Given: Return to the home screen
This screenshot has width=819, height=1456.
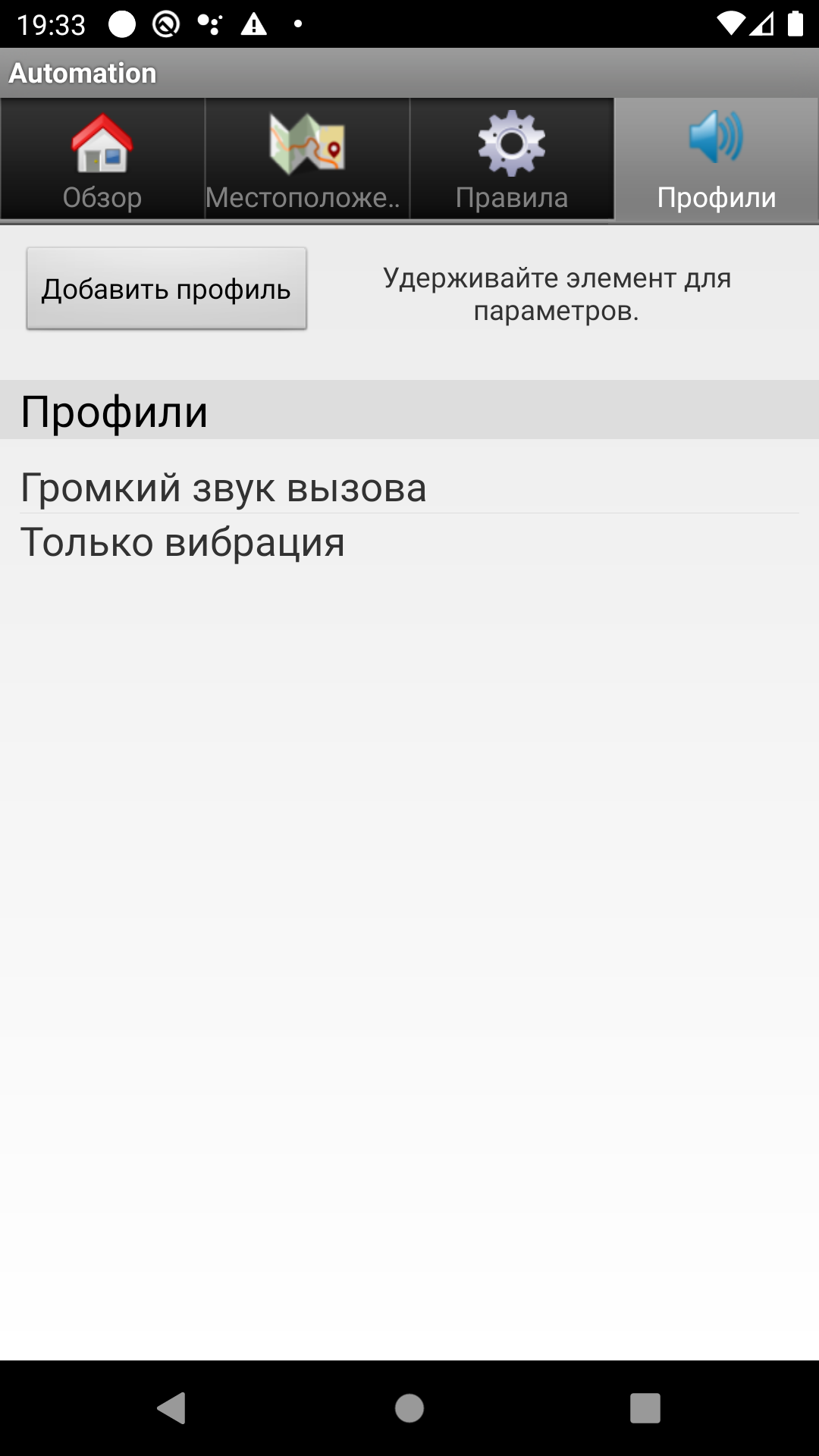Looking at the screenshot, I should [x=409, y=1408].
